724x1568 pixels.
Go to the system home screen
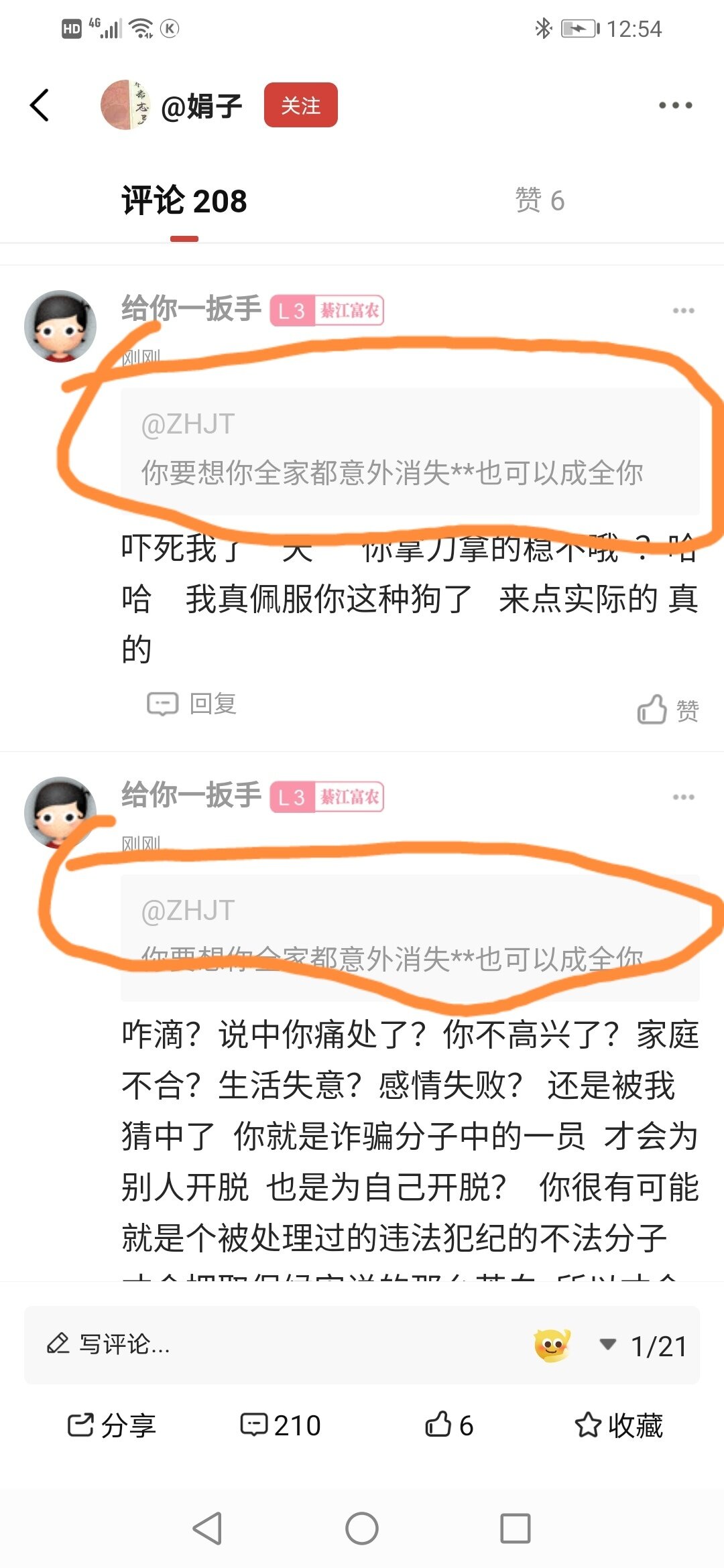tap(362, 1529)
